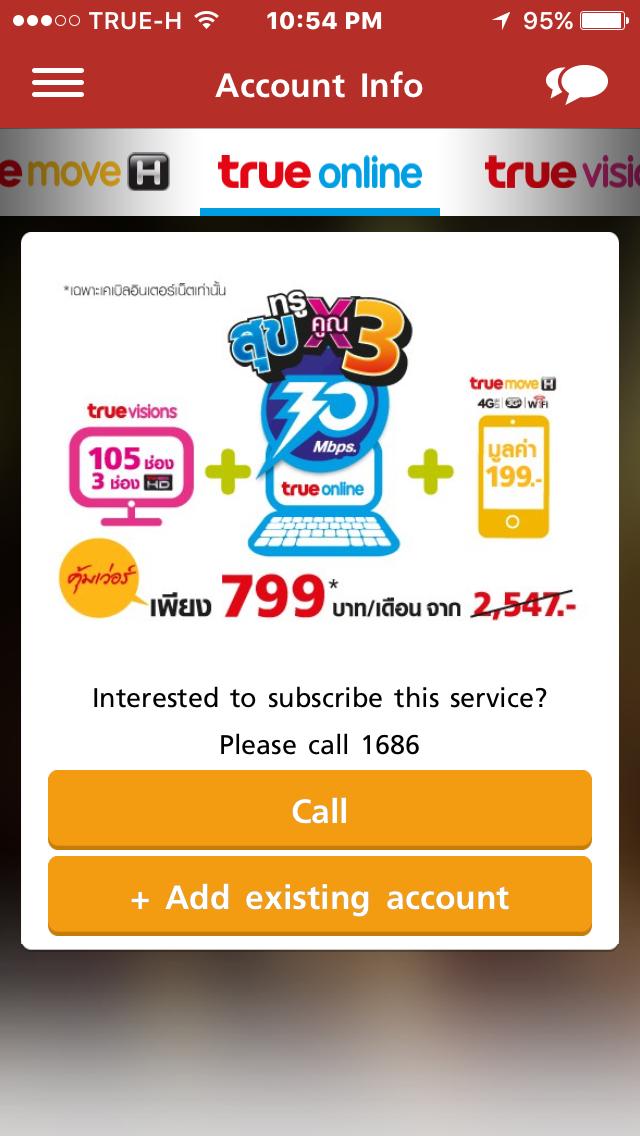Switch to the TrueMove H tab

85,174
